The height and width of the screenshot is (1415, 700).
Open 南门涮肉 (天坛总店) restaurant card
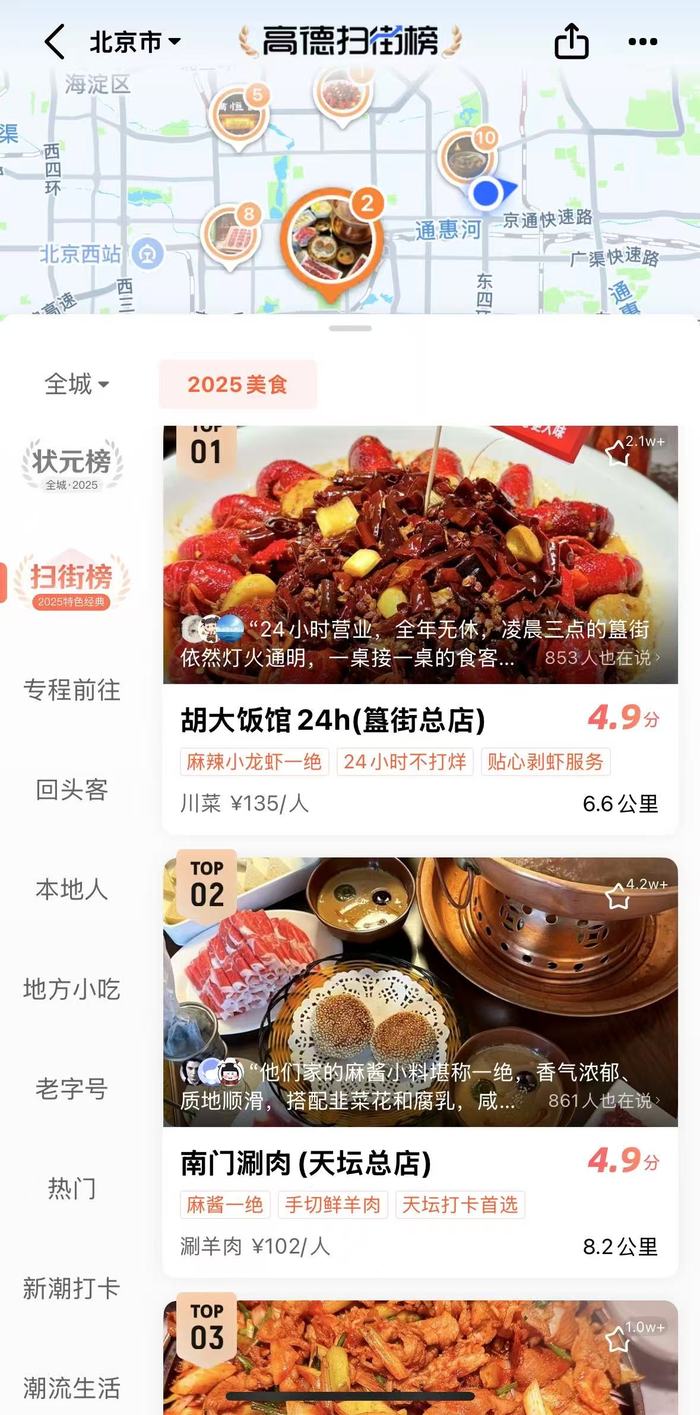coord(306,1163)
